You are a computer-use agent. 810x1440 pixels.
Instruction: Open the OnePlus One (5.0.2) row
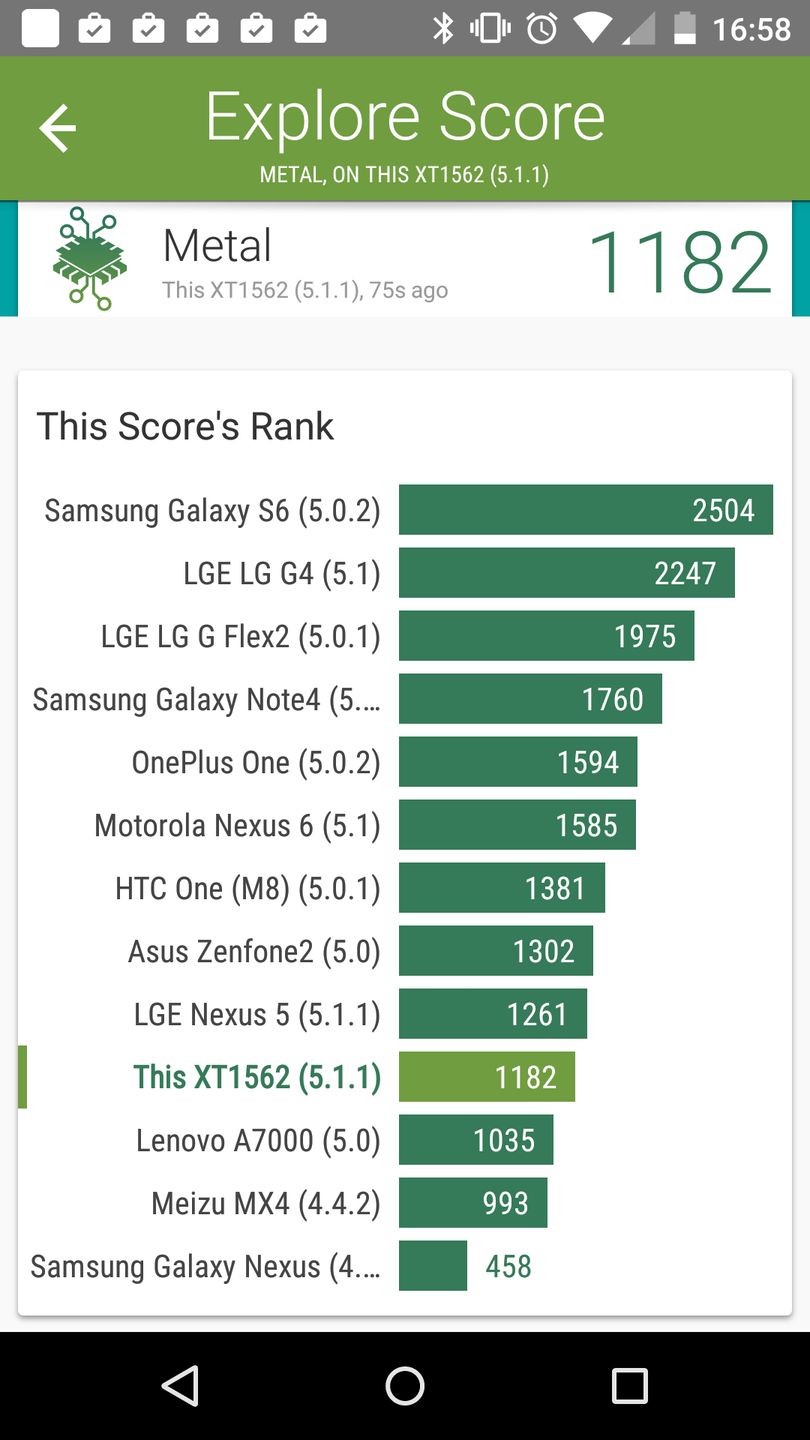[404, 762]
